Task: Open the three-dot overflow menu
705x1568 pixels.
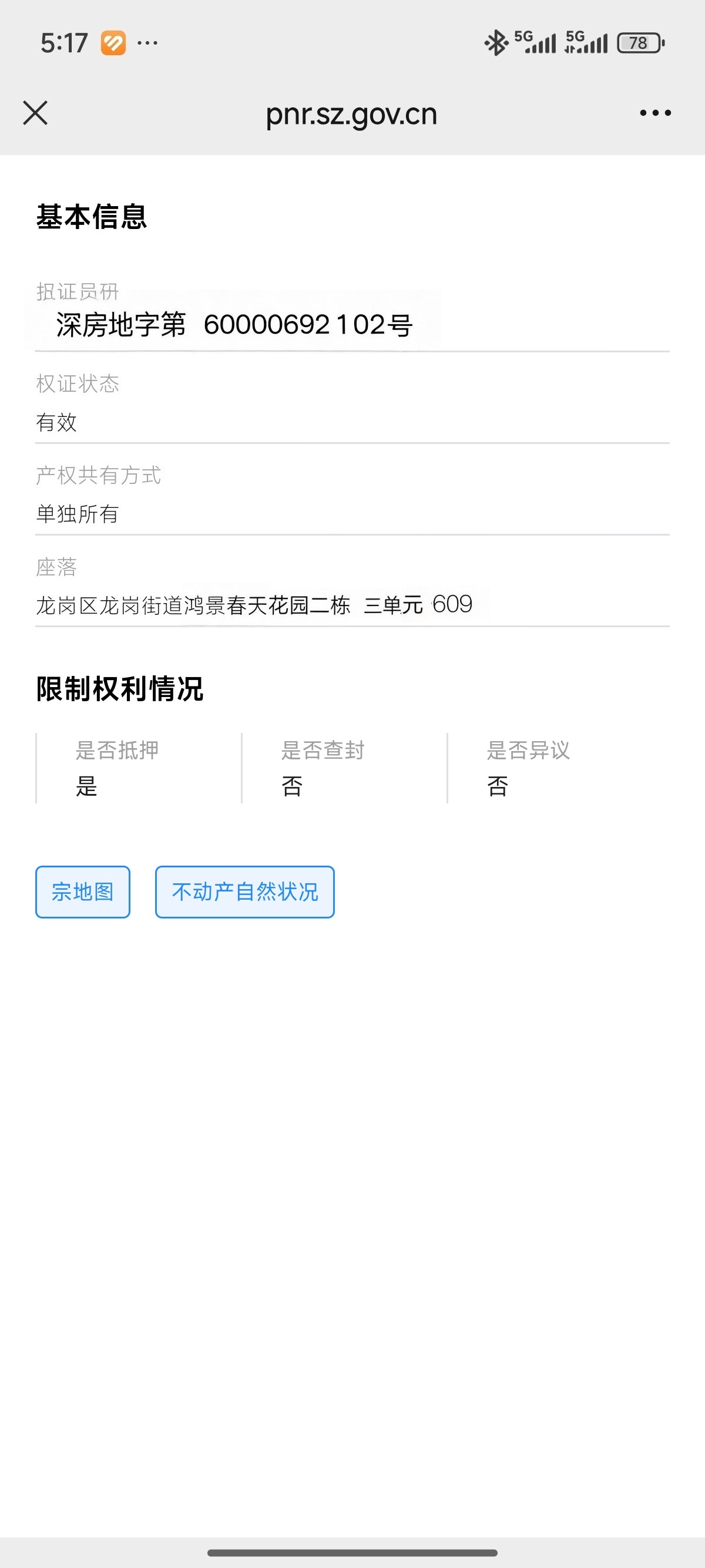Action: click(655, 113)
